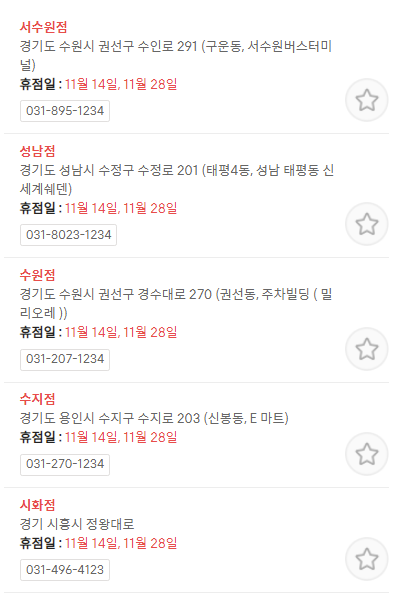Tap phone number 031-8023-1234 for 성남점
Image resolution: width=404 pixels, height=594 pixels.
point(68,235)
